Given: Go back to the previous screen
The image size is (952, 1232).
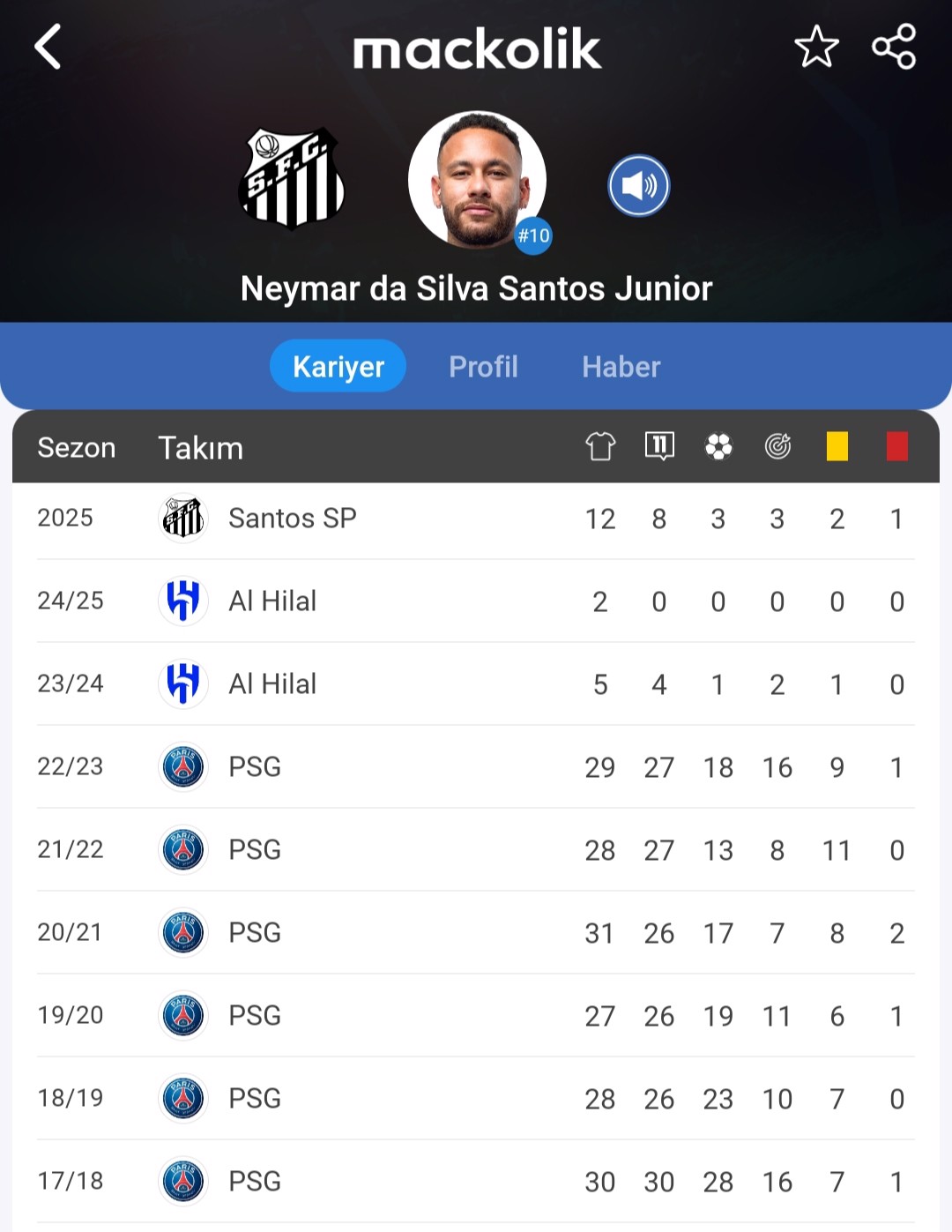Looking at the screenshot, I should [x=48, y=47].
